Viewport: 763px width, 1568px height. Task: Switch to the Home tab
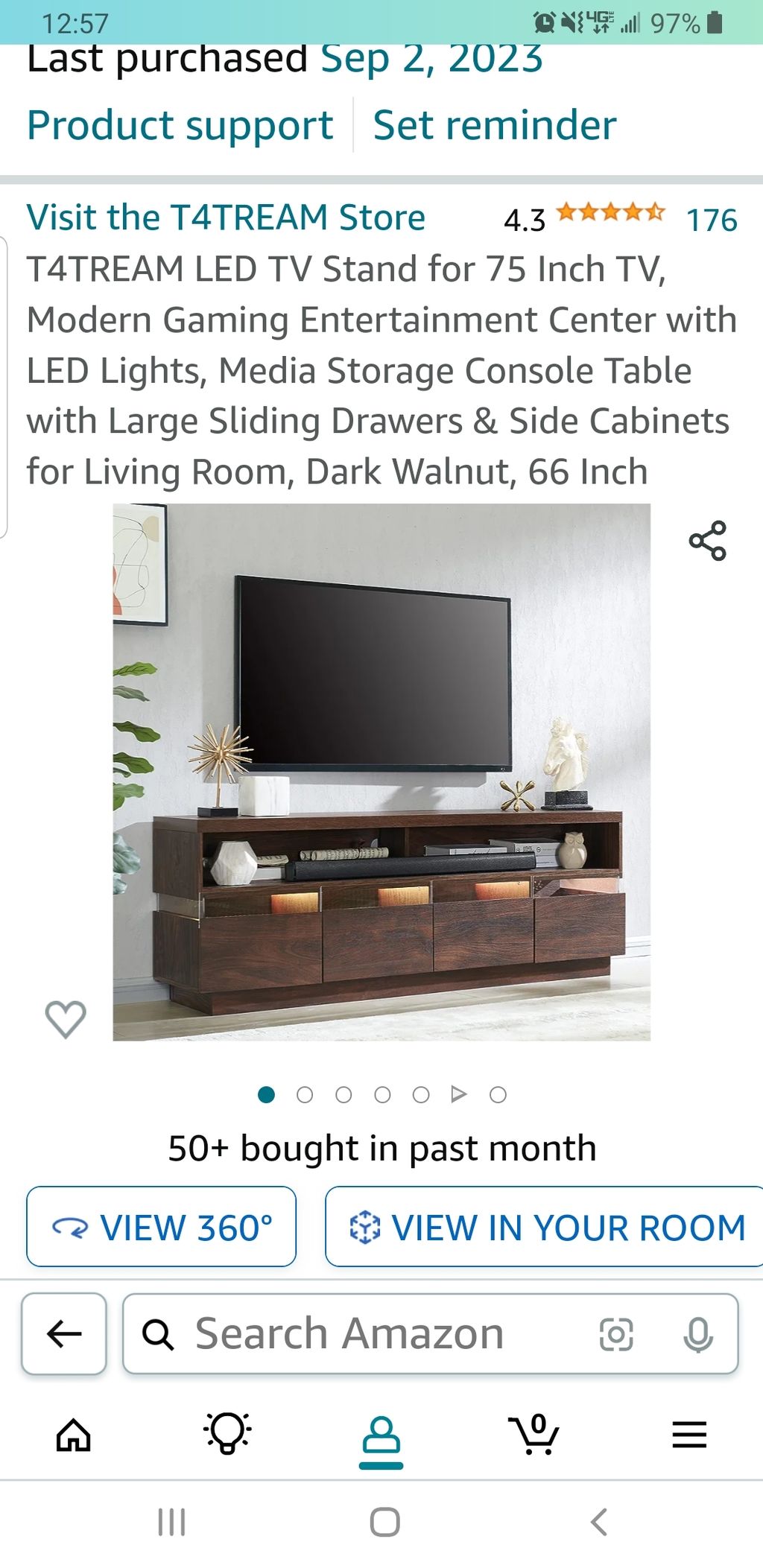74,1435
